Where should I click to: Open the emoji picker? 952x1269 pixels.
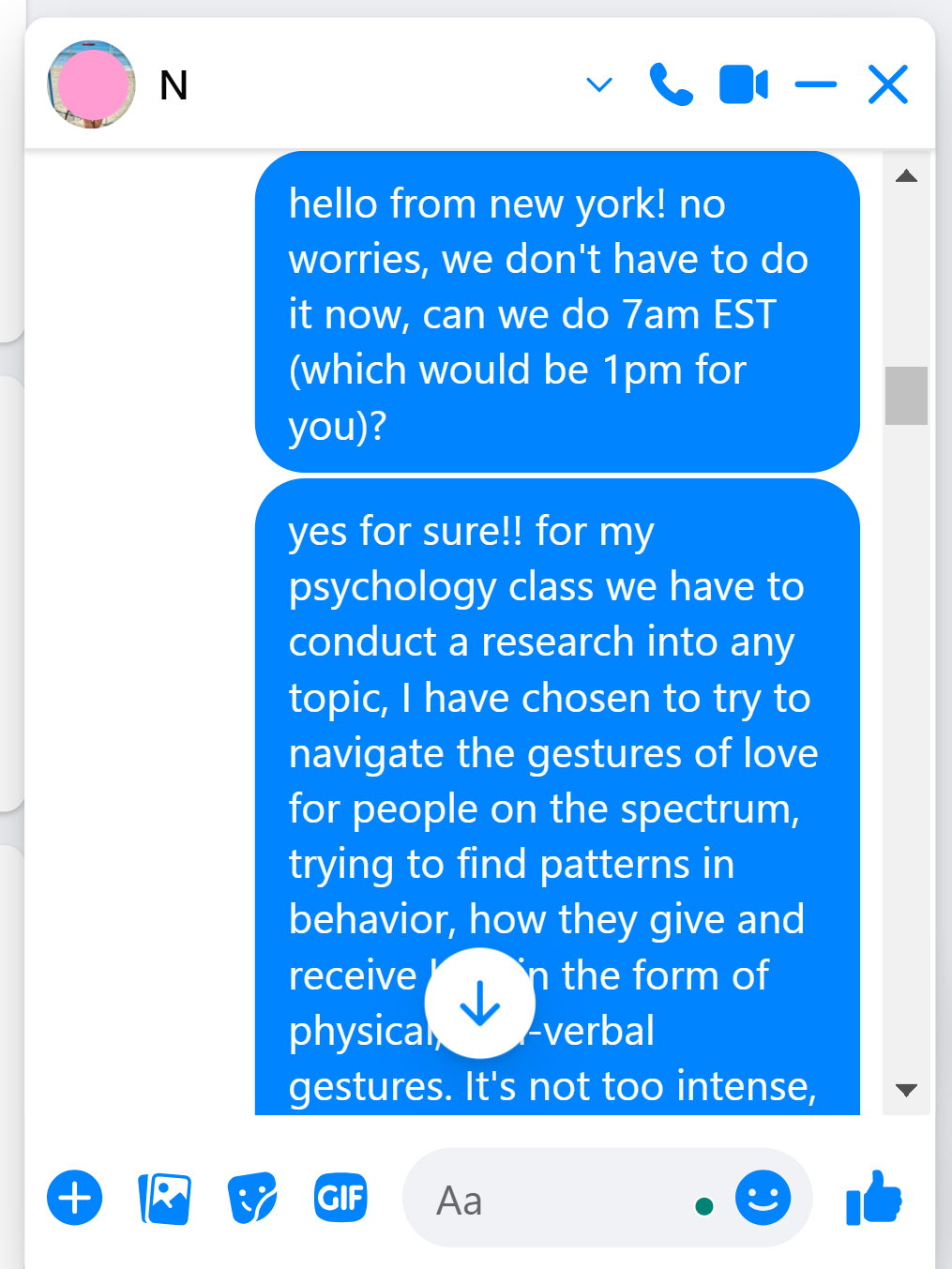point(763,1198)
